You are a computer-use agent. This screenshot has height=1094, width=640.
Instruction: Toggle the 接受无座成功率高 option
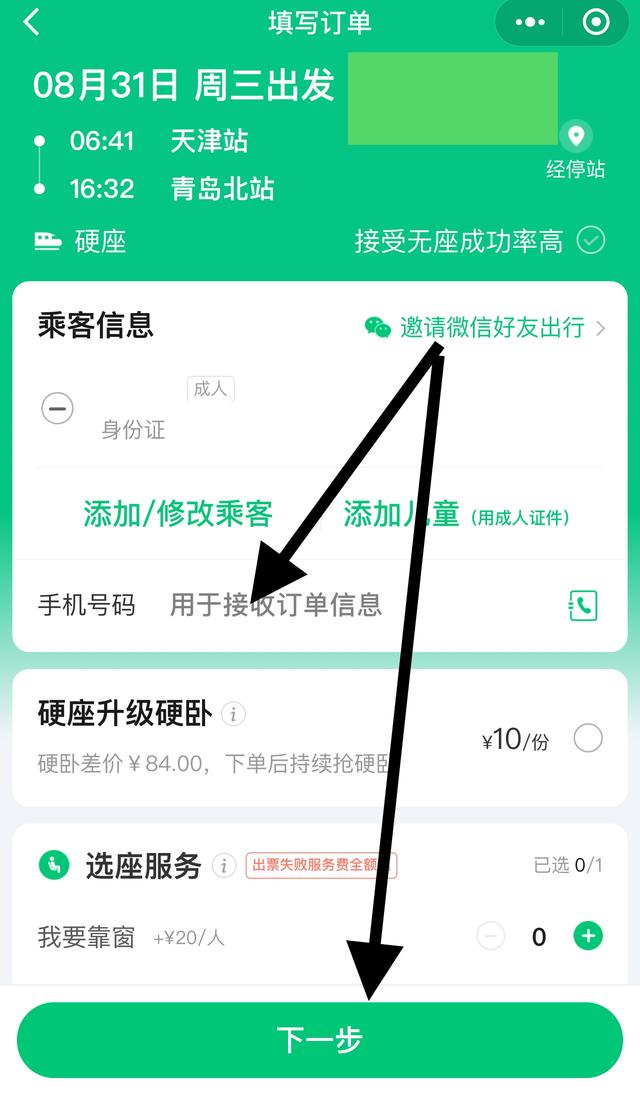point(591,241)
